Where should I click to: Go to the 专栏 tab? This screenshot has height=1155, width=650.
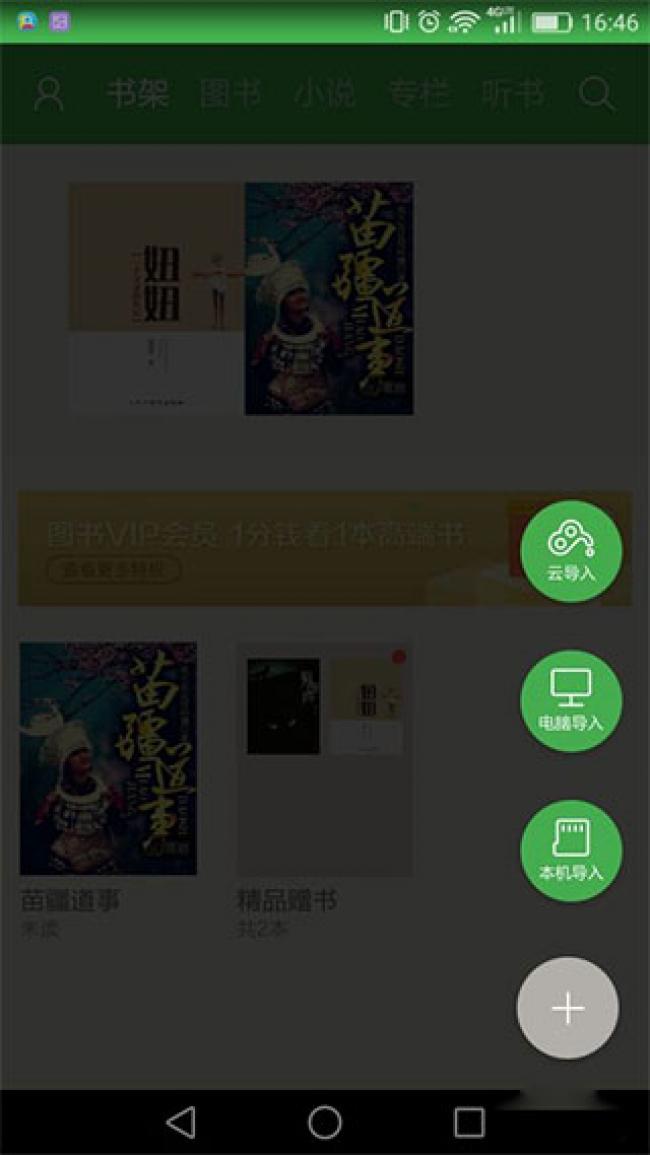tap(419, 95)
